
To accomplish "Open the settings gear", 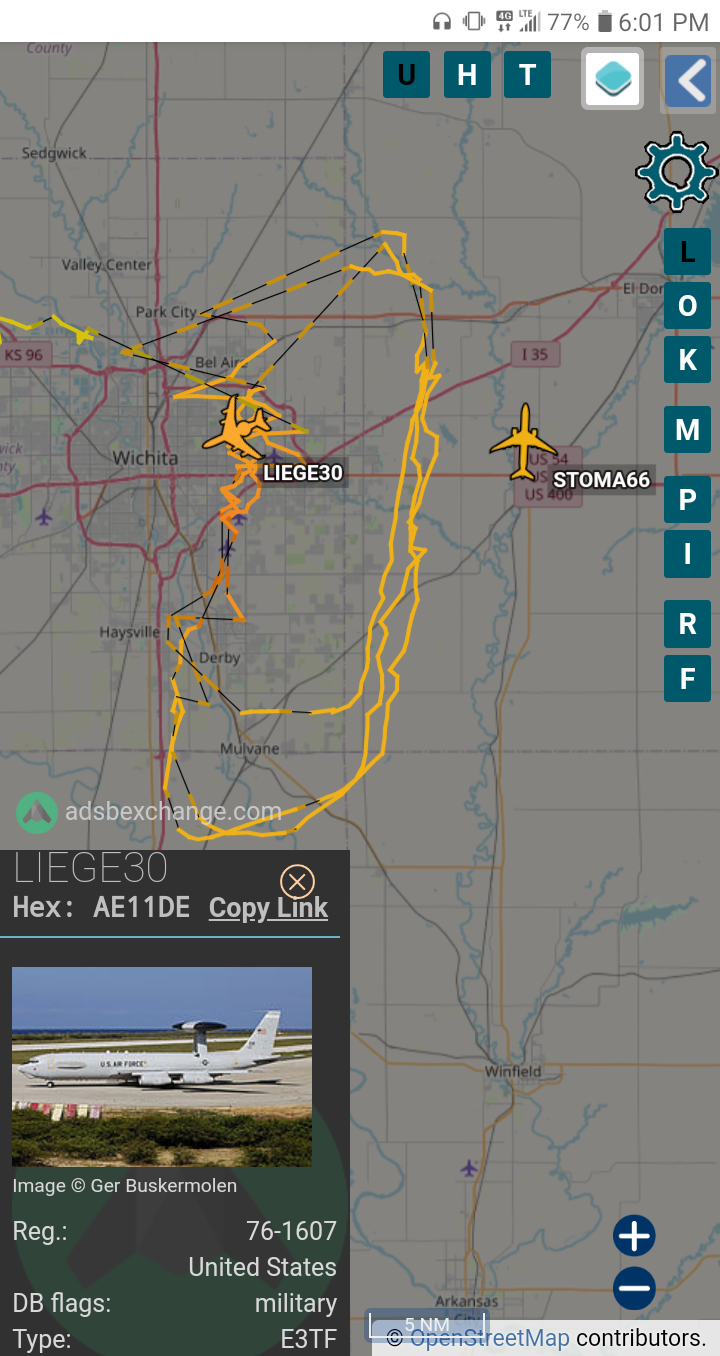I will click(x=677, y=171).
